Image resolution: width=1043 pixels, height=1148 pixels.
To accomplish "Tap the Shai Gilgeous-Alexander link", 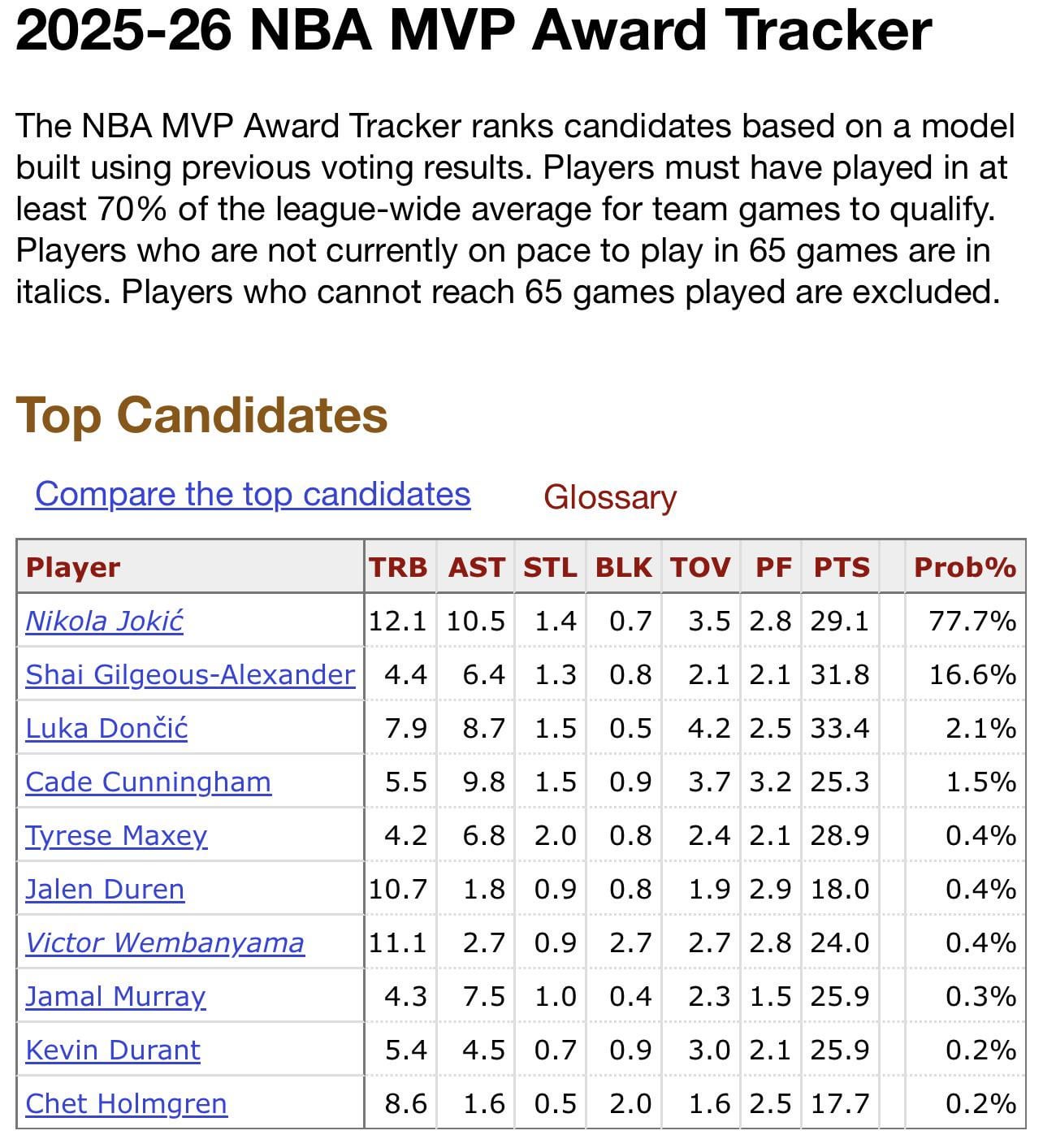I will (190, 674).
